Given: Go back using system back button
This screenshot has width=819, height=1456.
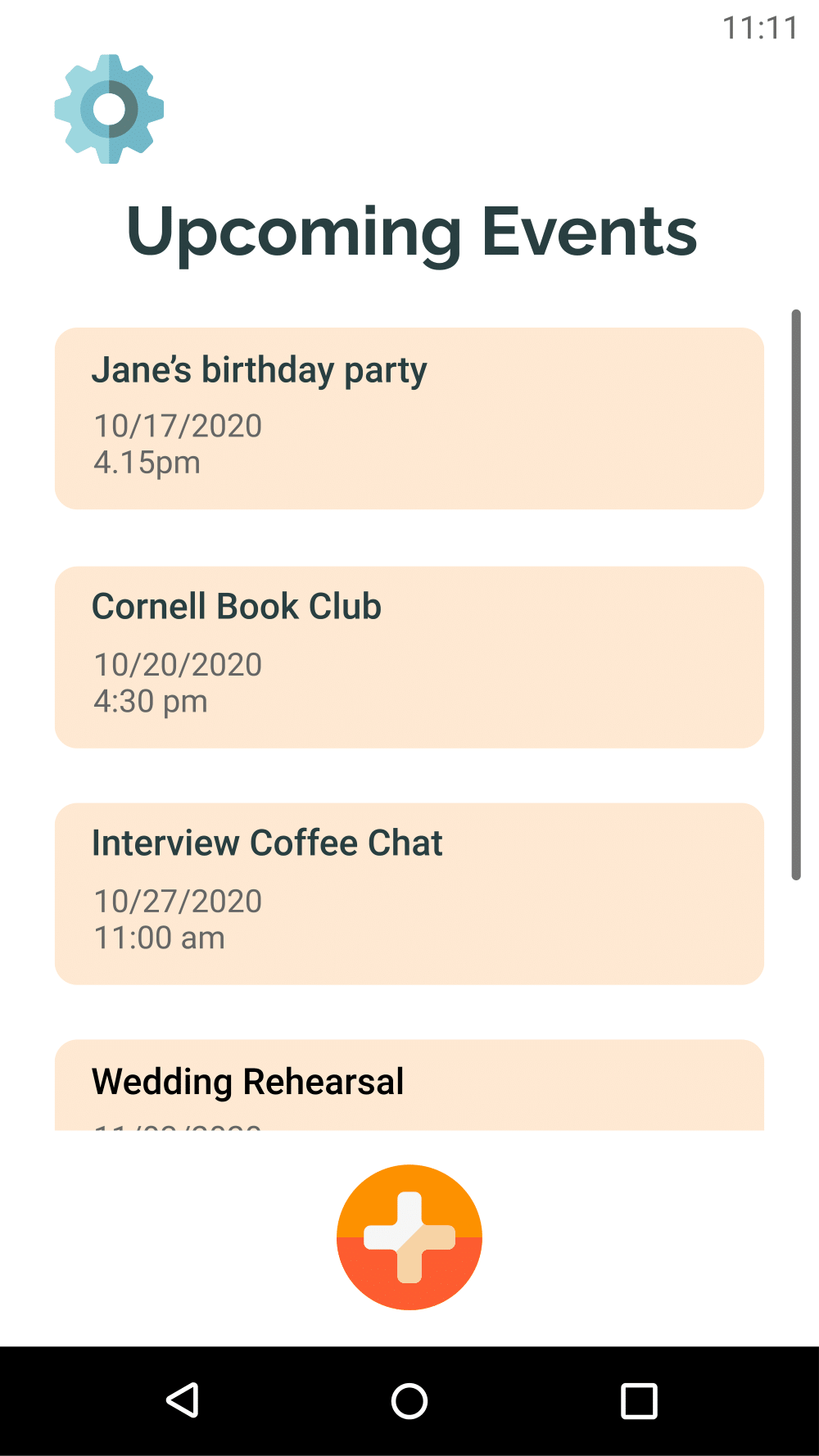Looking at the screenshot, I should (x=183, y=1400).
